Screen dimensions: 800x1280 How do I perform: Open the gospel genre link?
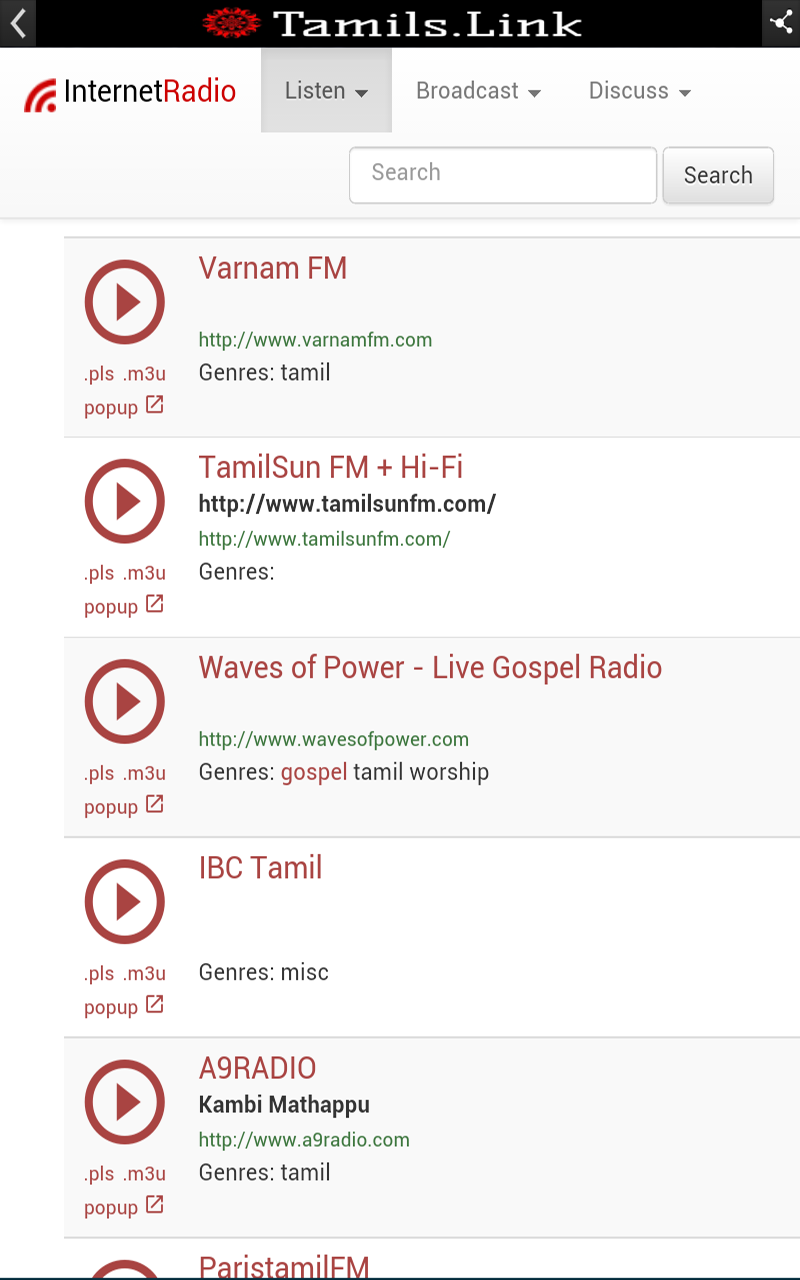[314, 771]
